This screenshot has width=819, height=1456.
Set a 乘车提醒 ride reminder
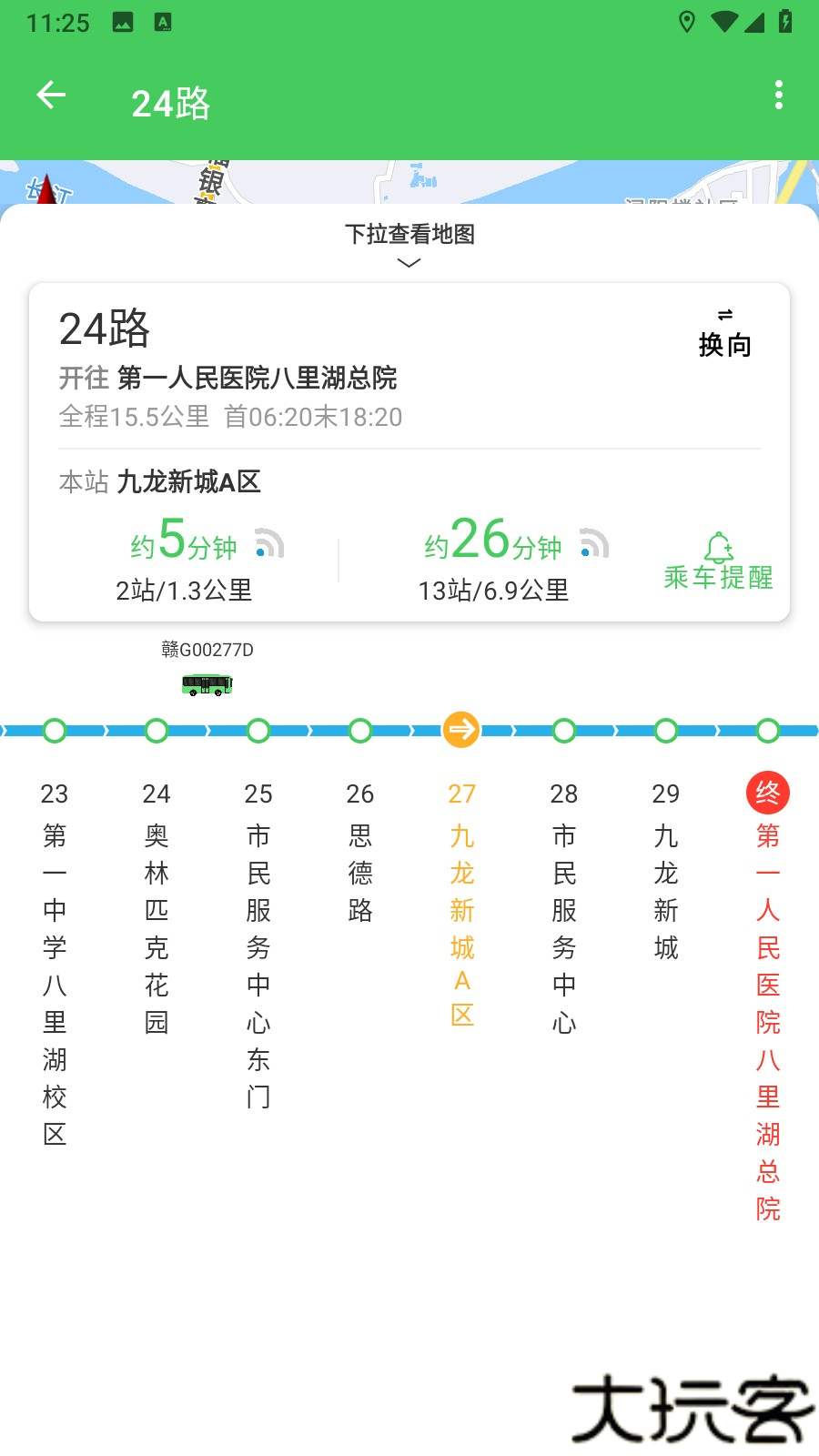pyautogui.click(x=718, y=561)
